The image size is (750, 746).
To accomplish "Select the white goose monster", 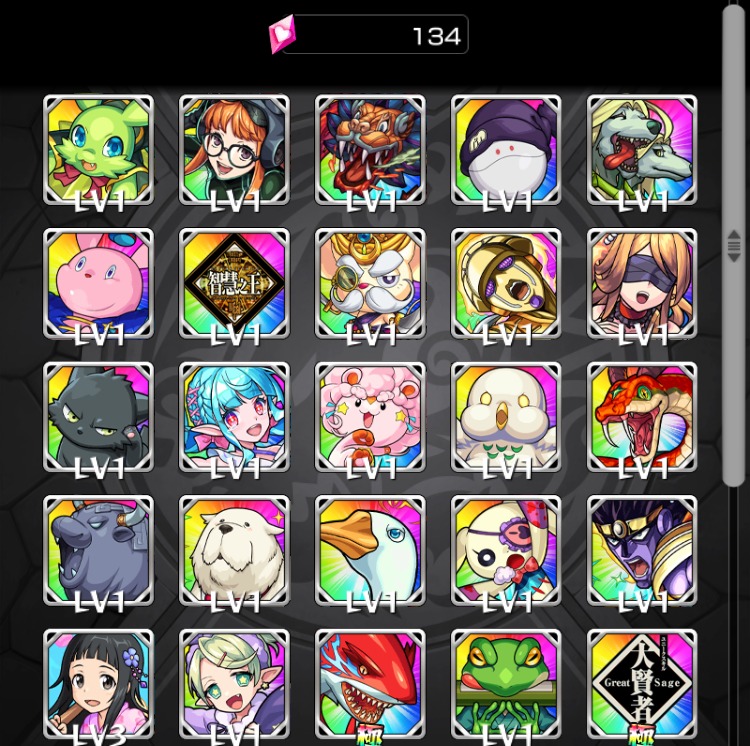I will pyautogui.click(x=370, y=550).
